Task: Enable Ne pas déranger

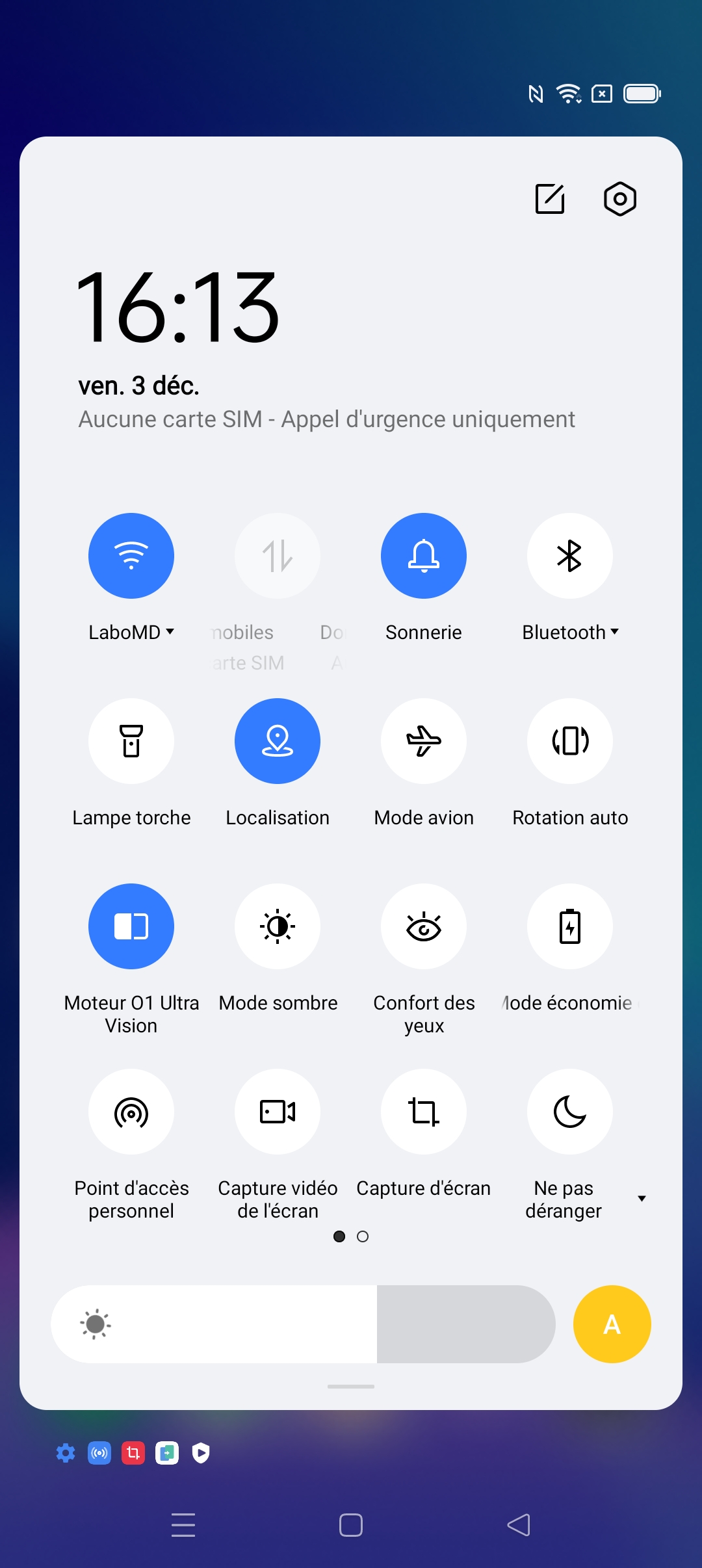Action: click(x=570, y=1112)
